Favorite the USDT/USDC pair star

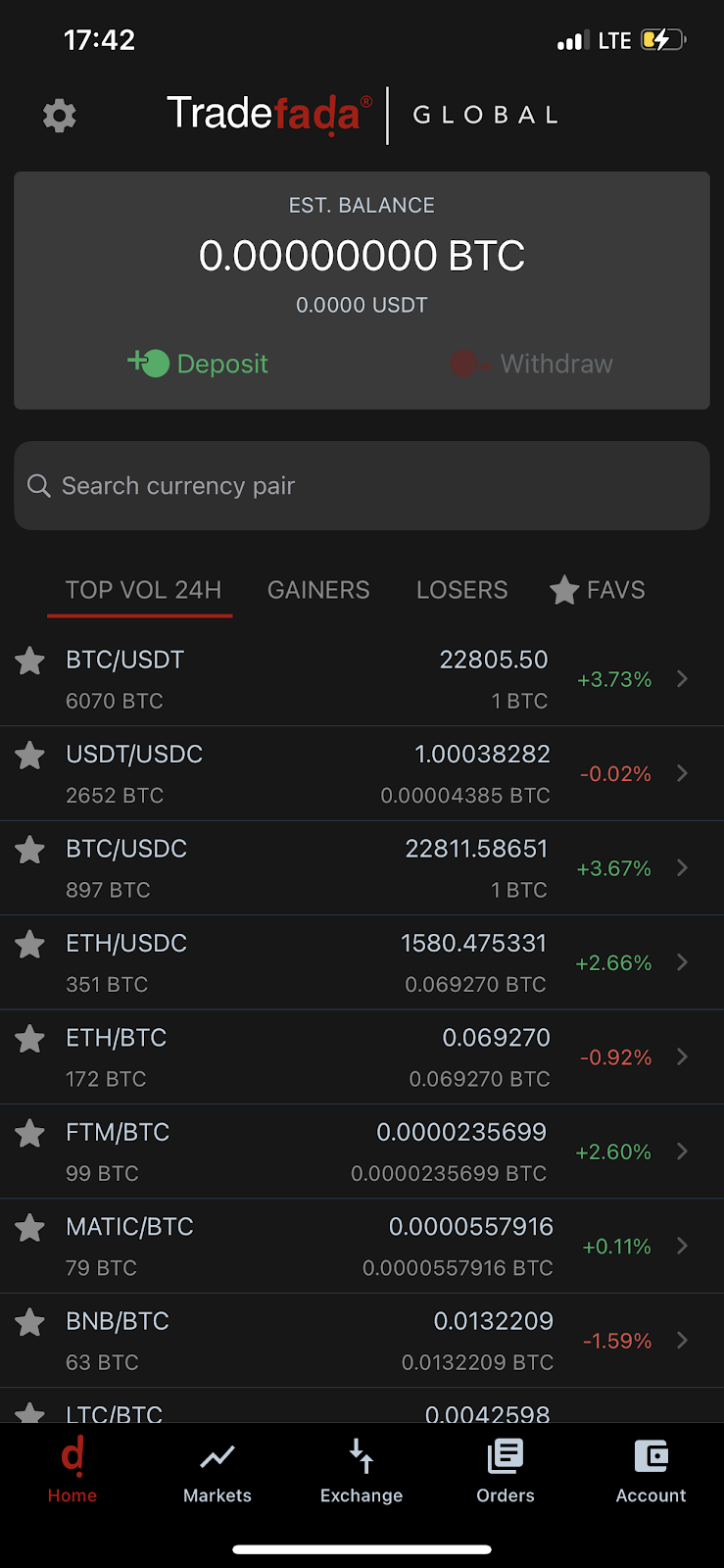pos(30,756)
